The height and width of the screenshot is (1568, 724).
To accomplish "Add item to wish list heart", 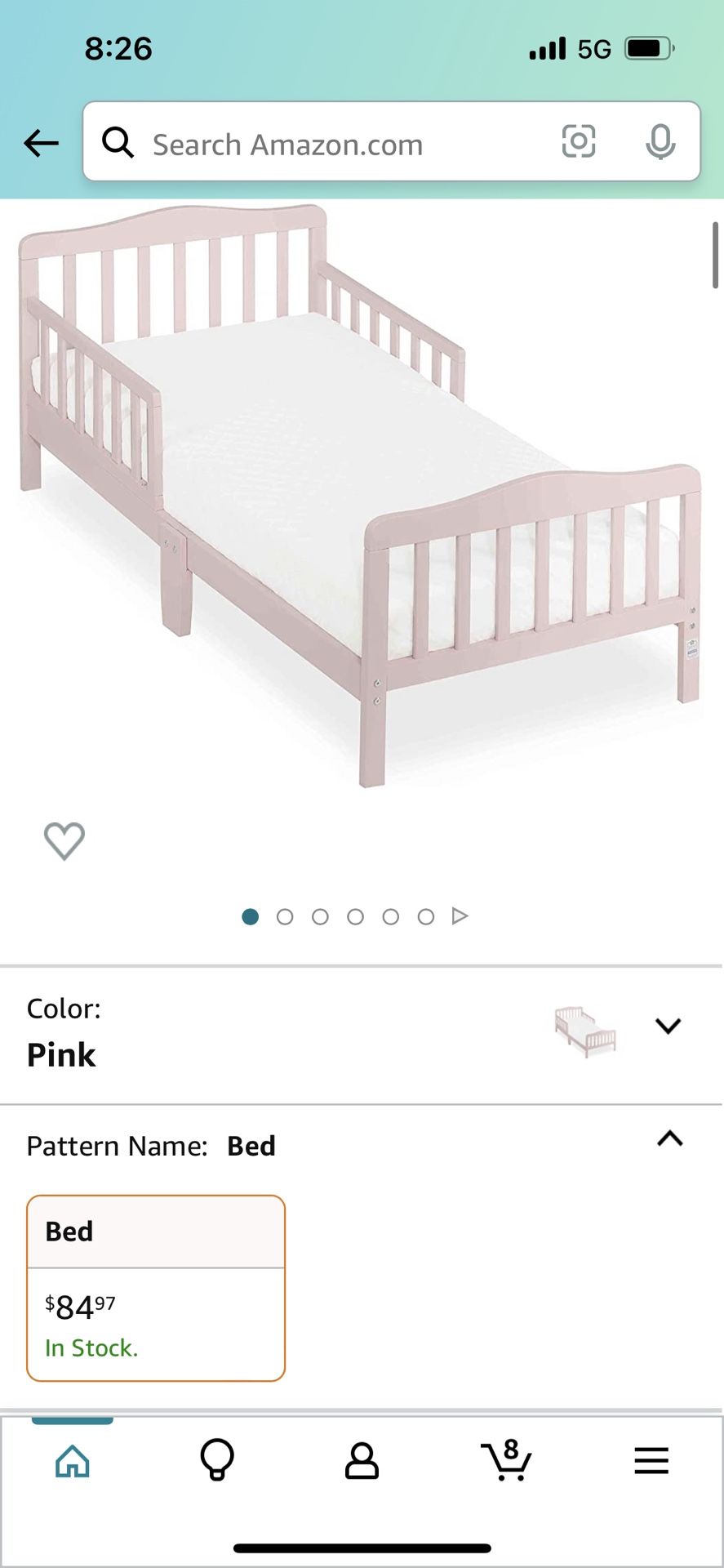I will pos(64,840).
